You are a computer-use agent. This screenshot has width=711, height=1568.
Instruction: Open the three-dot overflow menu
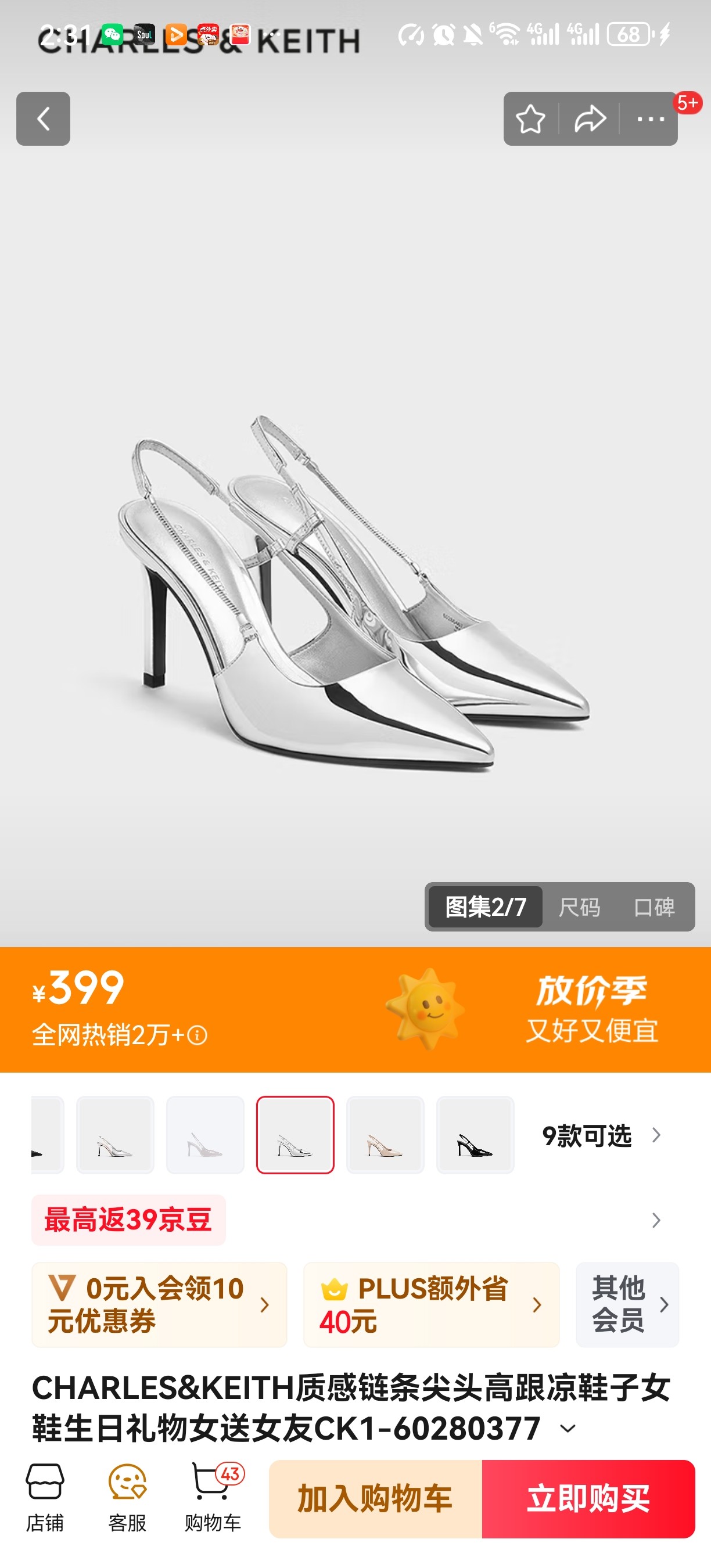point(649,118)
